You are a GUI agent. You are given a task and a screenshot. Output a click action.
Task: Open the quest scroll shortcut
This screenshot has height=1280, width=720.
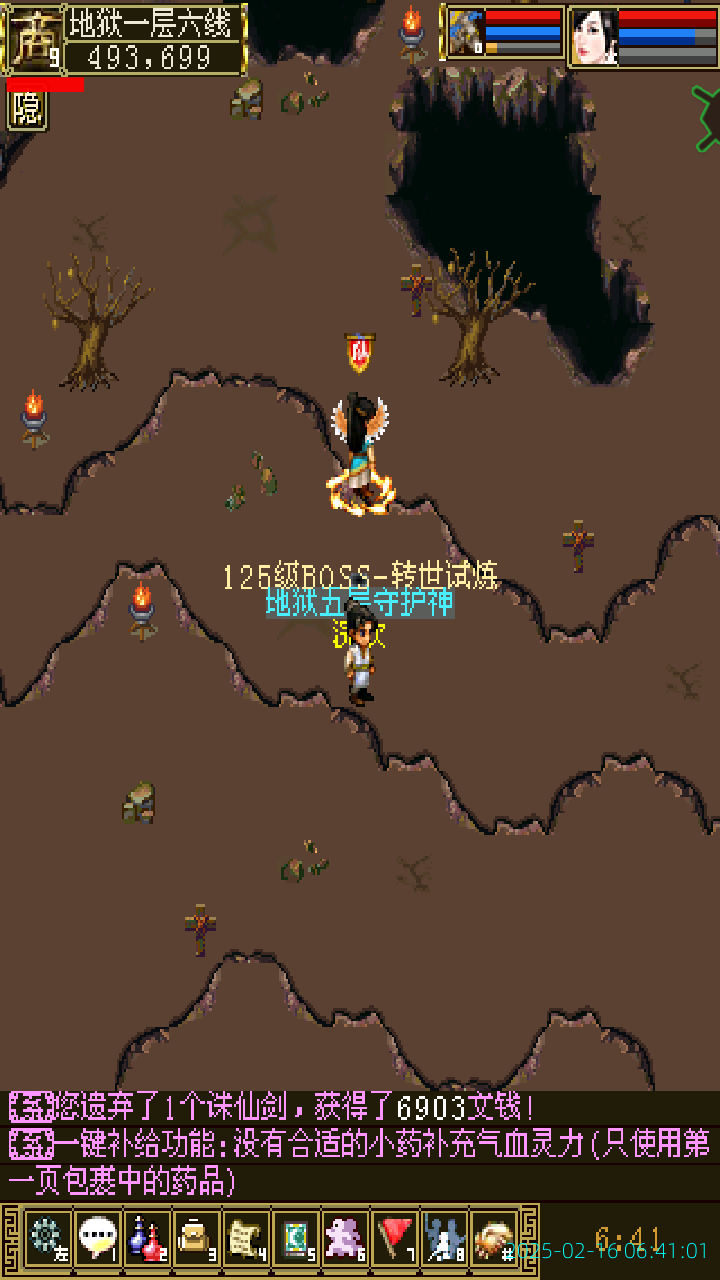click(x=245, y=1238)
